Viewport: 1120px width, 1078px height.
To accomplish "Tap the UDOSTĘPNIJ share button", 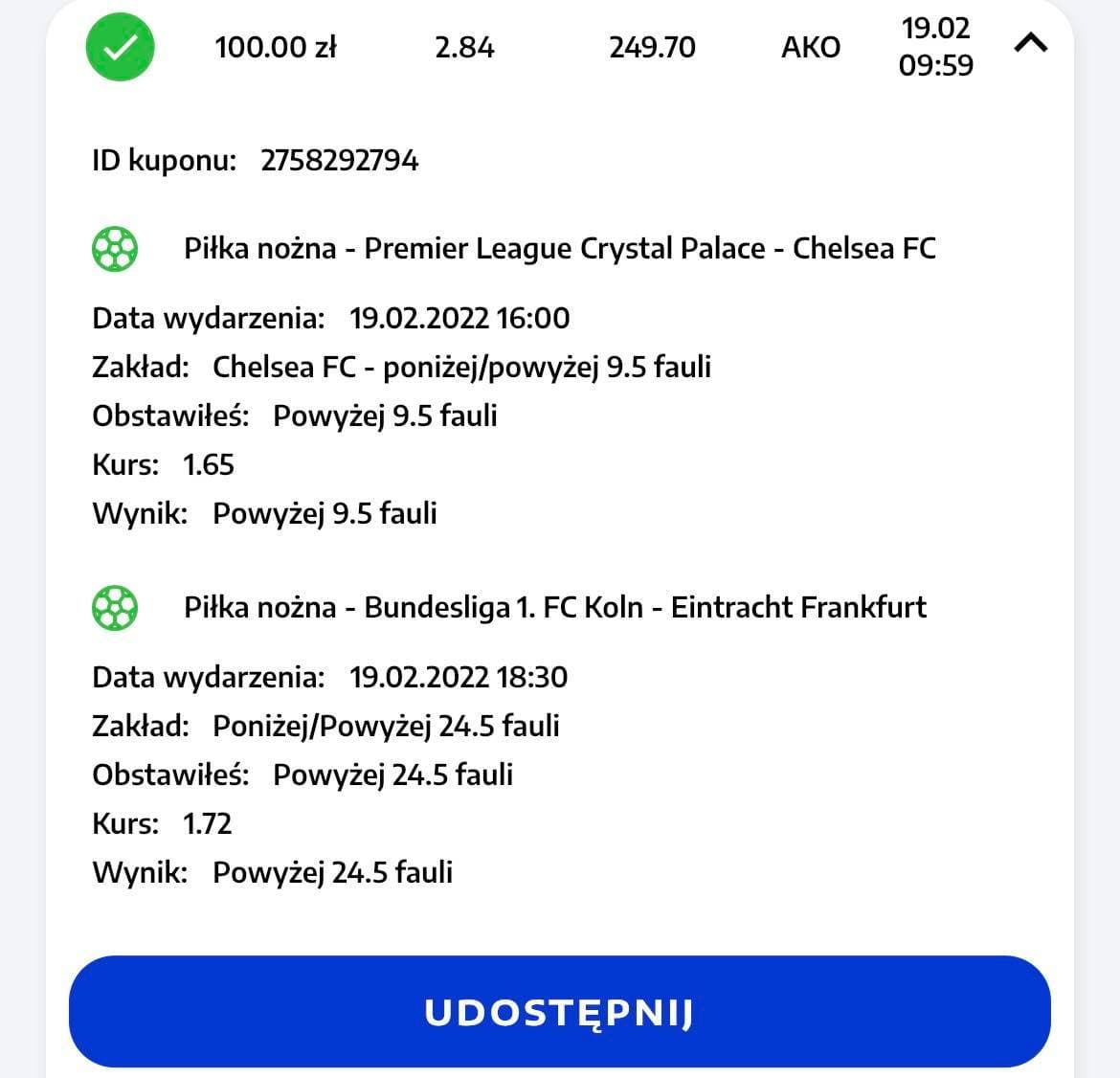I will [559, 1012].
